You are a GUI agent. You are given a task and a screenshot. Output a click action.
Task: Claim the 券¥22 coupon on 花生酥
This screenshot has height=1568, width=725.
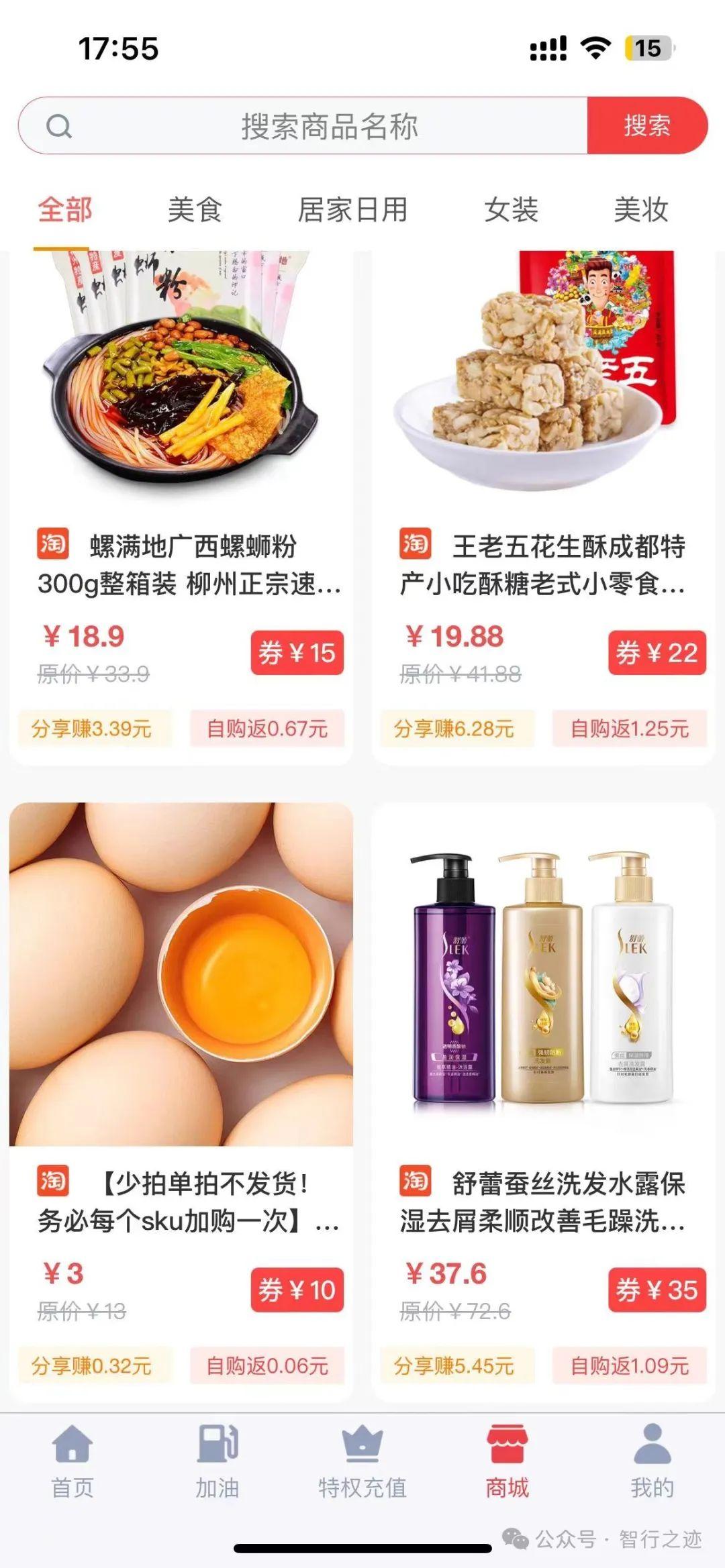pyautogui.click(x=657, y=653)
